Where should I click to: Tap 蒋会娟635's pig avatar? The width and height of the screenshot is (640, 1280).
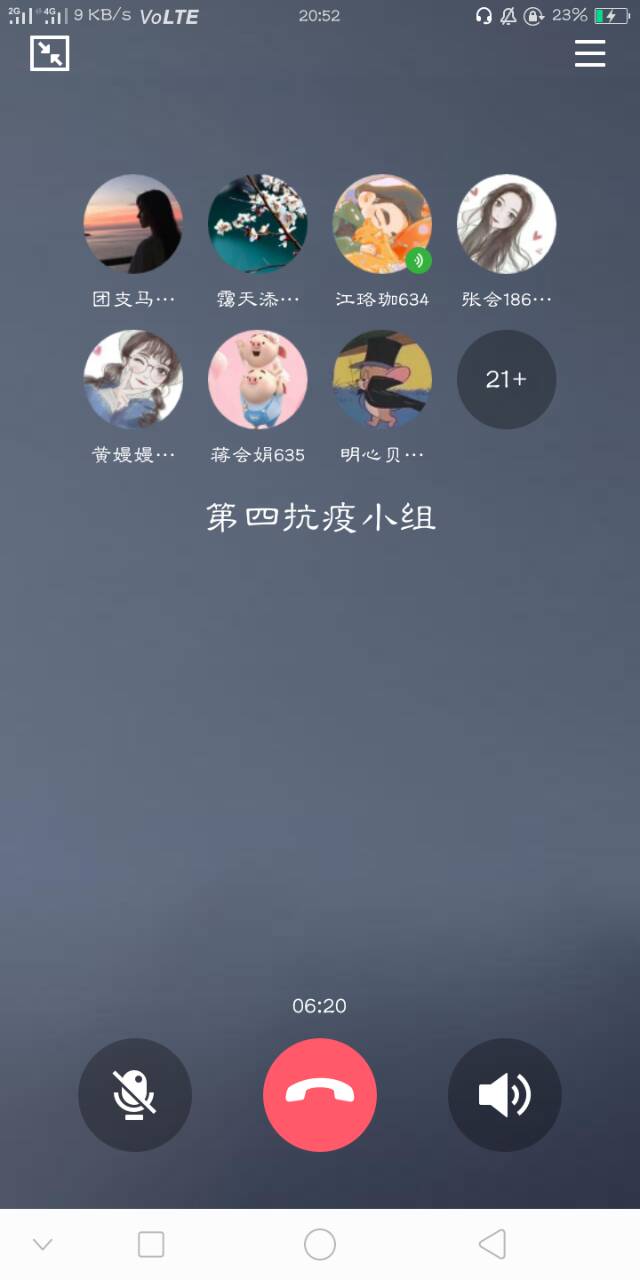point(258,379)
